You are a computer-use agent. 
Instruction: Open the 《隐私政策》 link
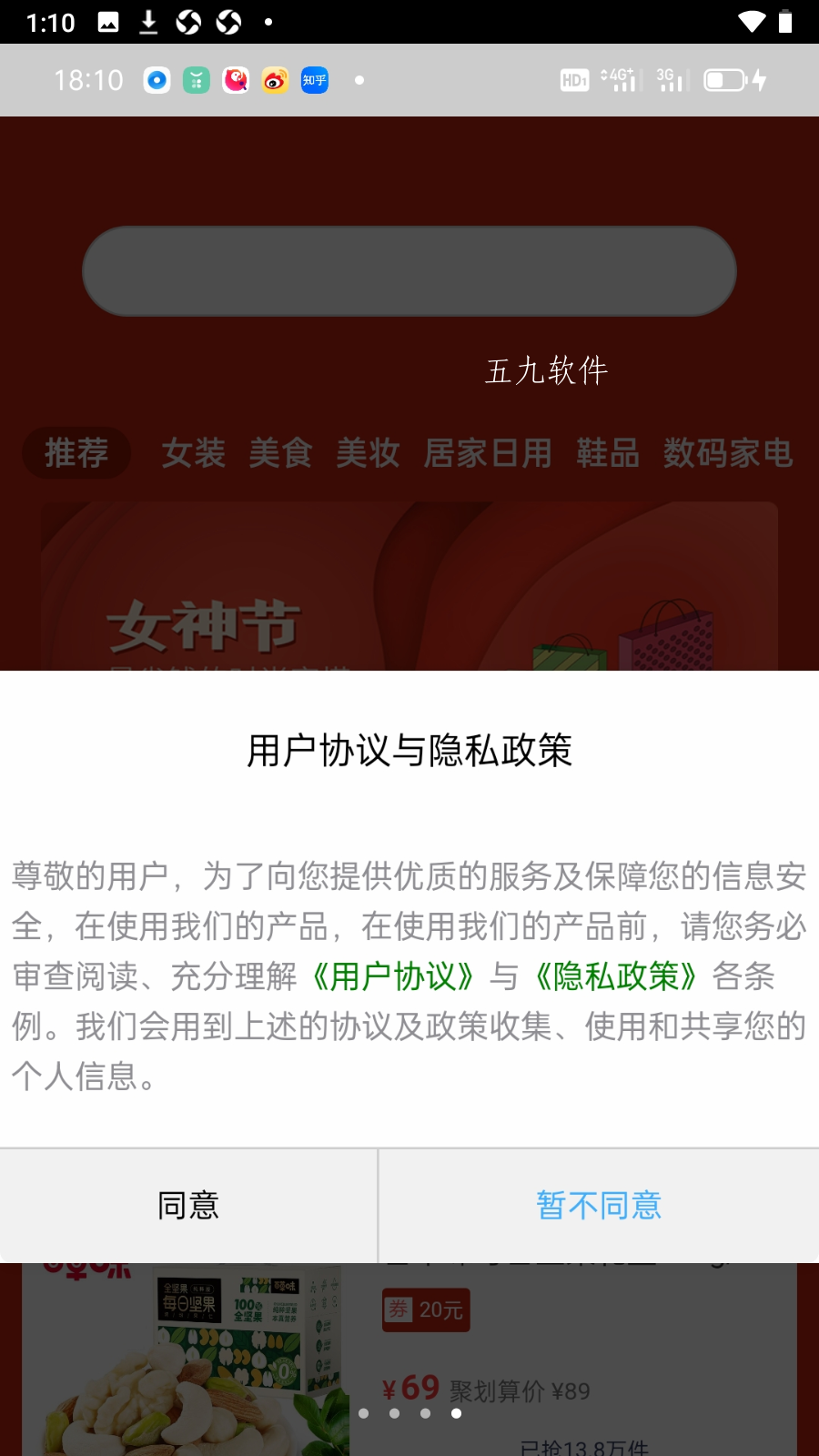pyautogui.click(x=616, y=976)
